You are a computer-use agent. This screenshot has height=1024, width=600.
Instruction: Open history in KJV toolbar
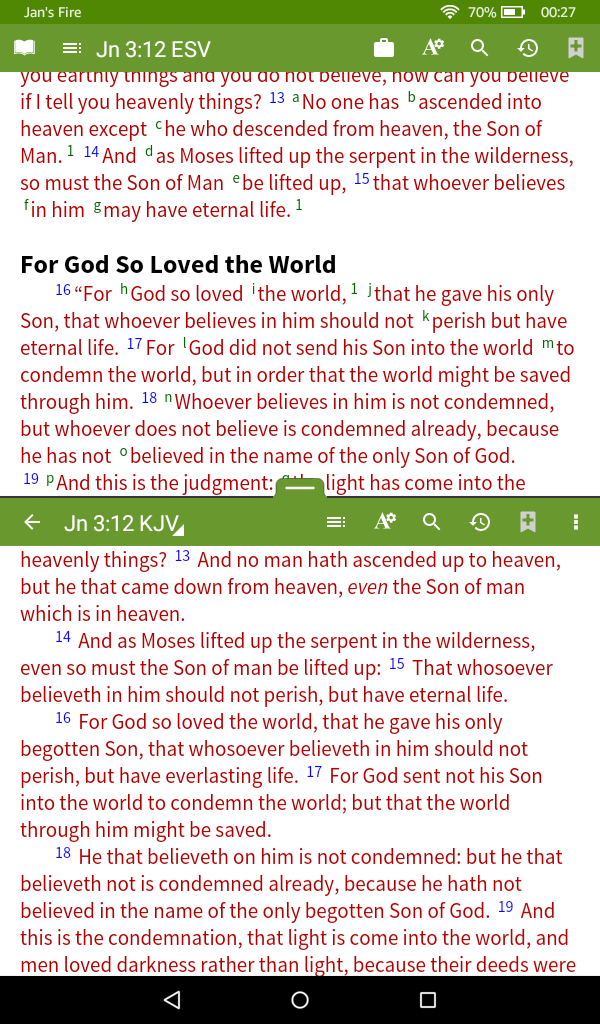pos(480,523)
